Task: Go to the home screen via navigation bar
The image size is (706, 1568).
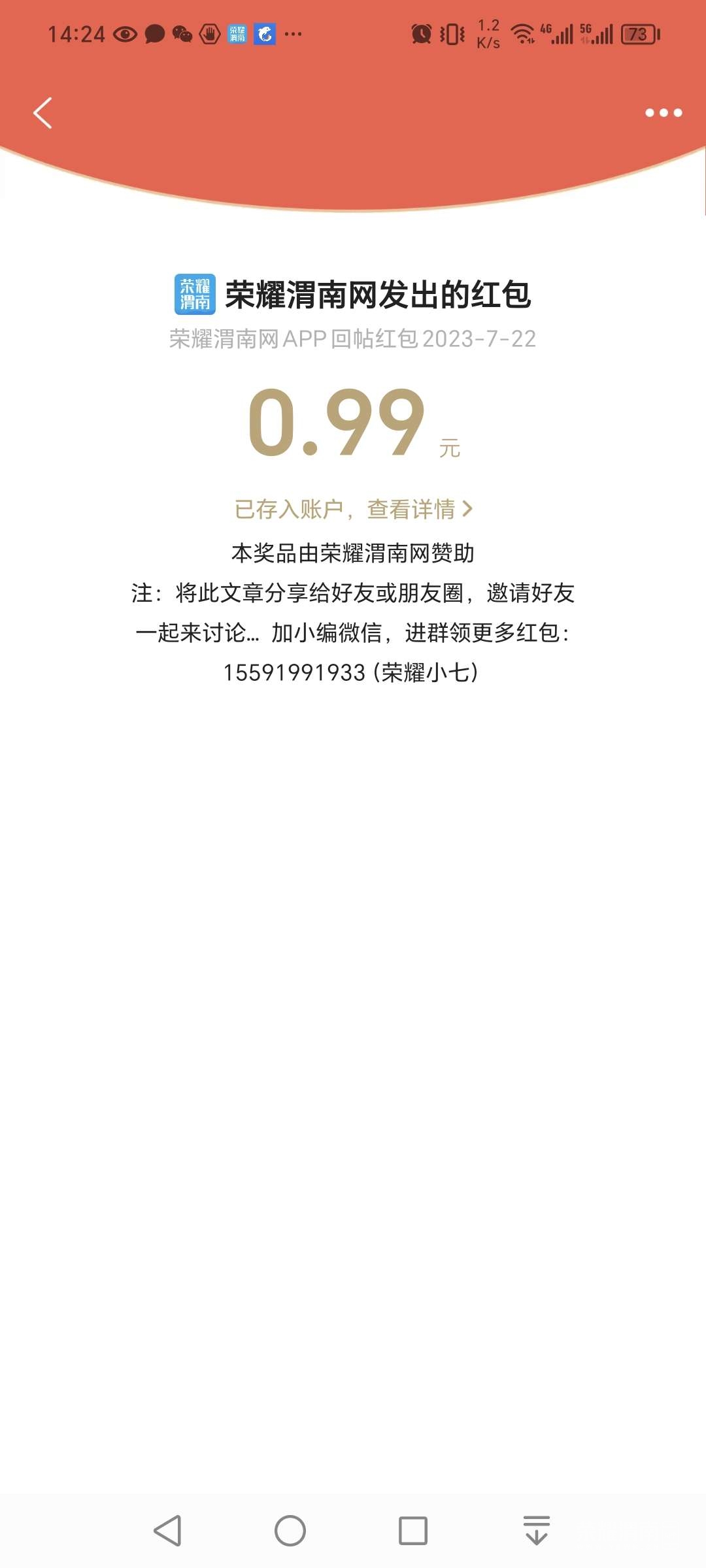Action: (290, 1531)
